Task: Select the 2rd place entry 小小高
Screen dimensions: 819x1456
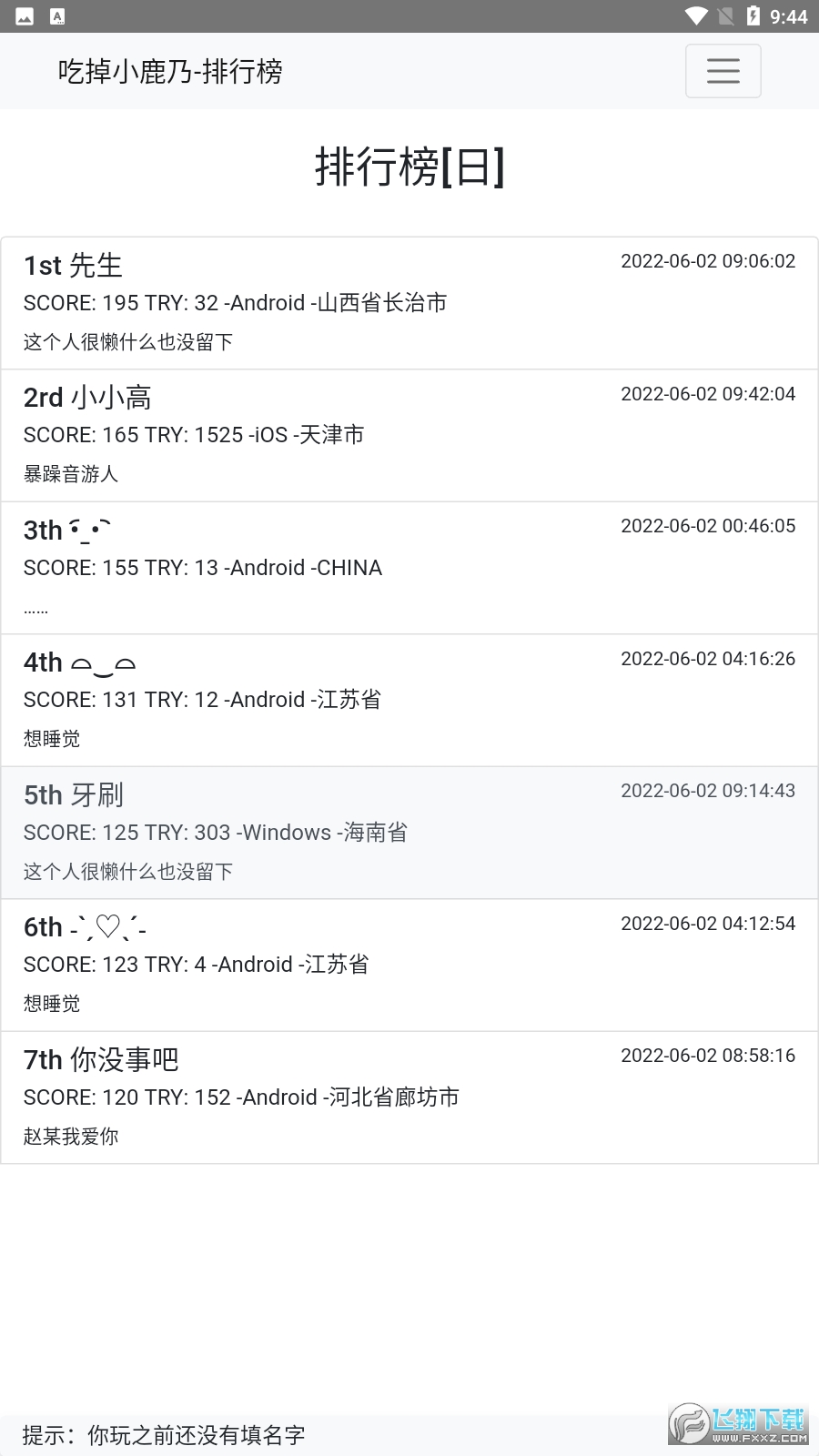Action: click(x=409, y=435)
